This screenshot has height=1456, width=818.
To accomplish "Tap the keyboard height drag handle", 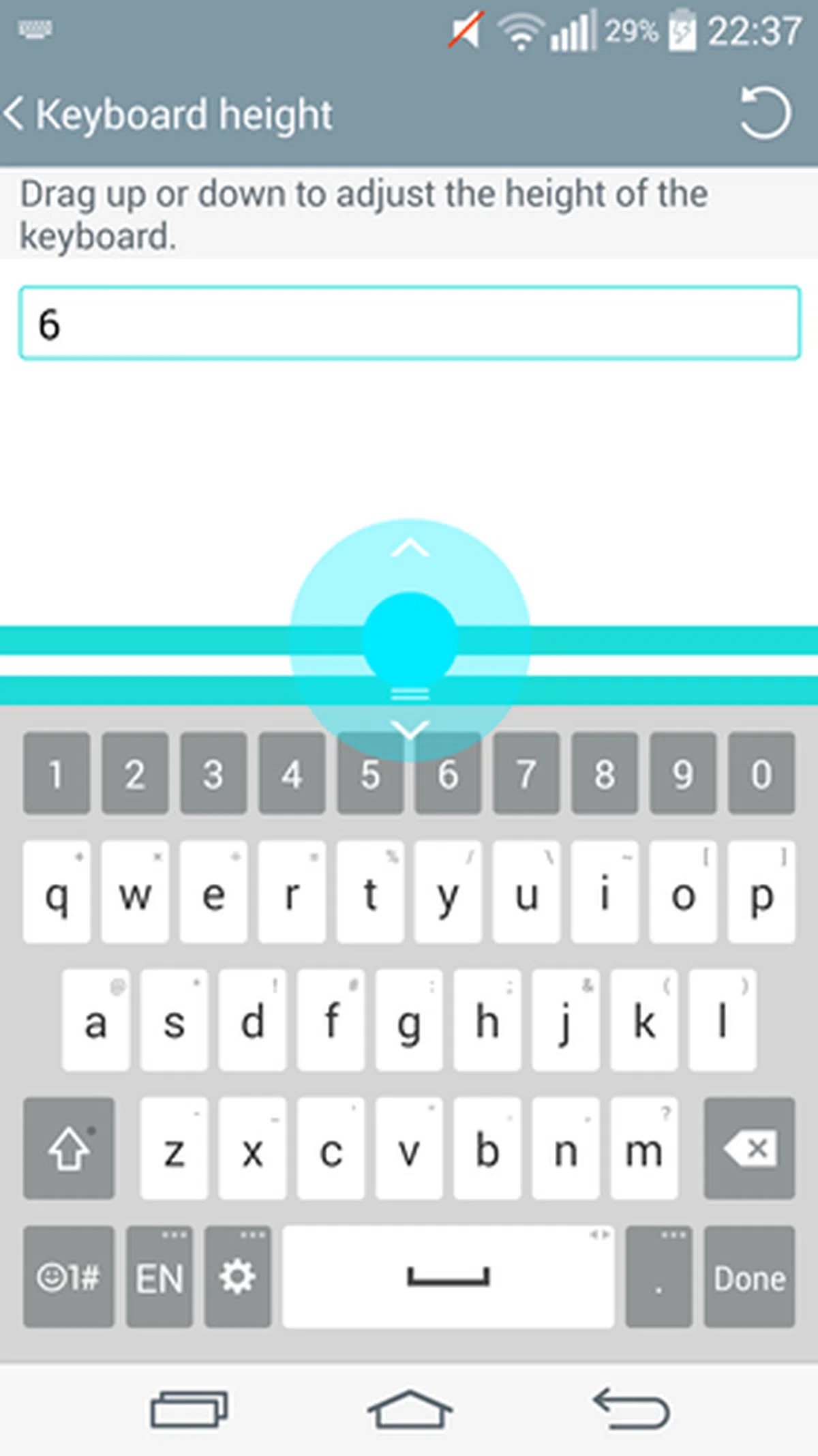I will tap(410, 640).
